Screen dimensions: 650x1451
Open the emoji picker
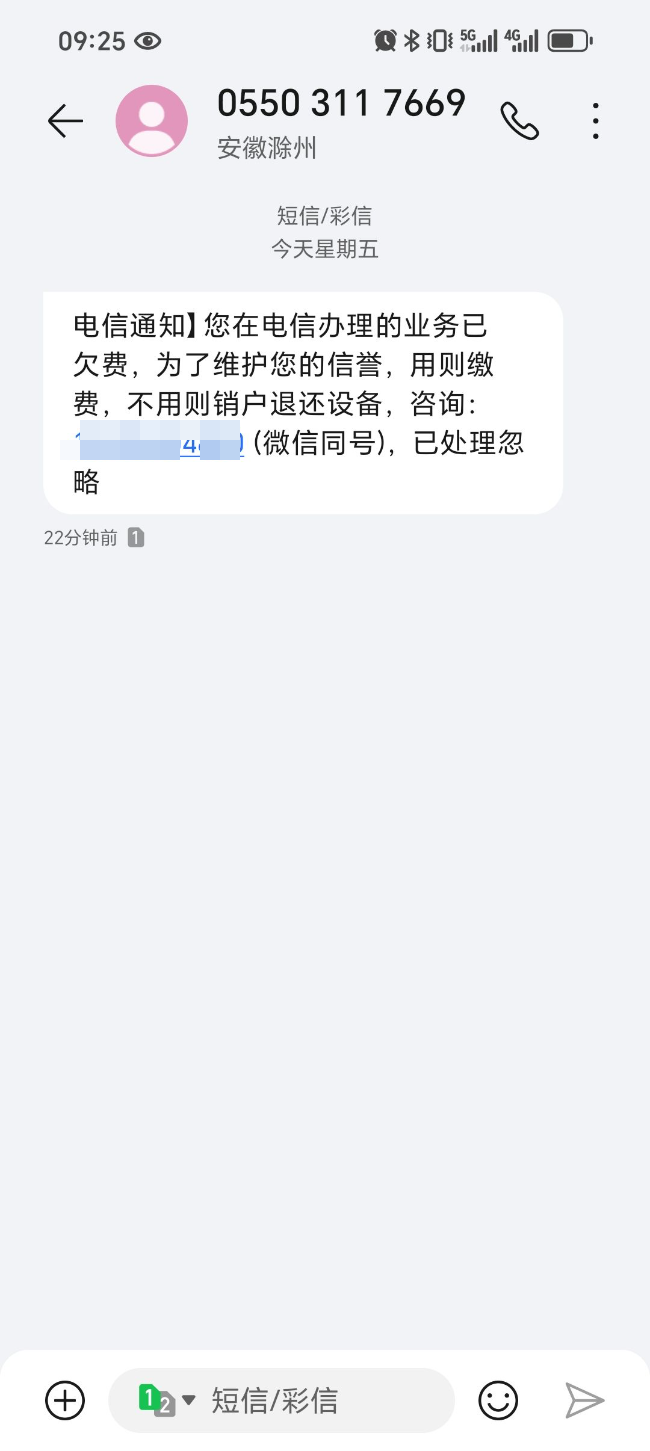pos(498,1400)
